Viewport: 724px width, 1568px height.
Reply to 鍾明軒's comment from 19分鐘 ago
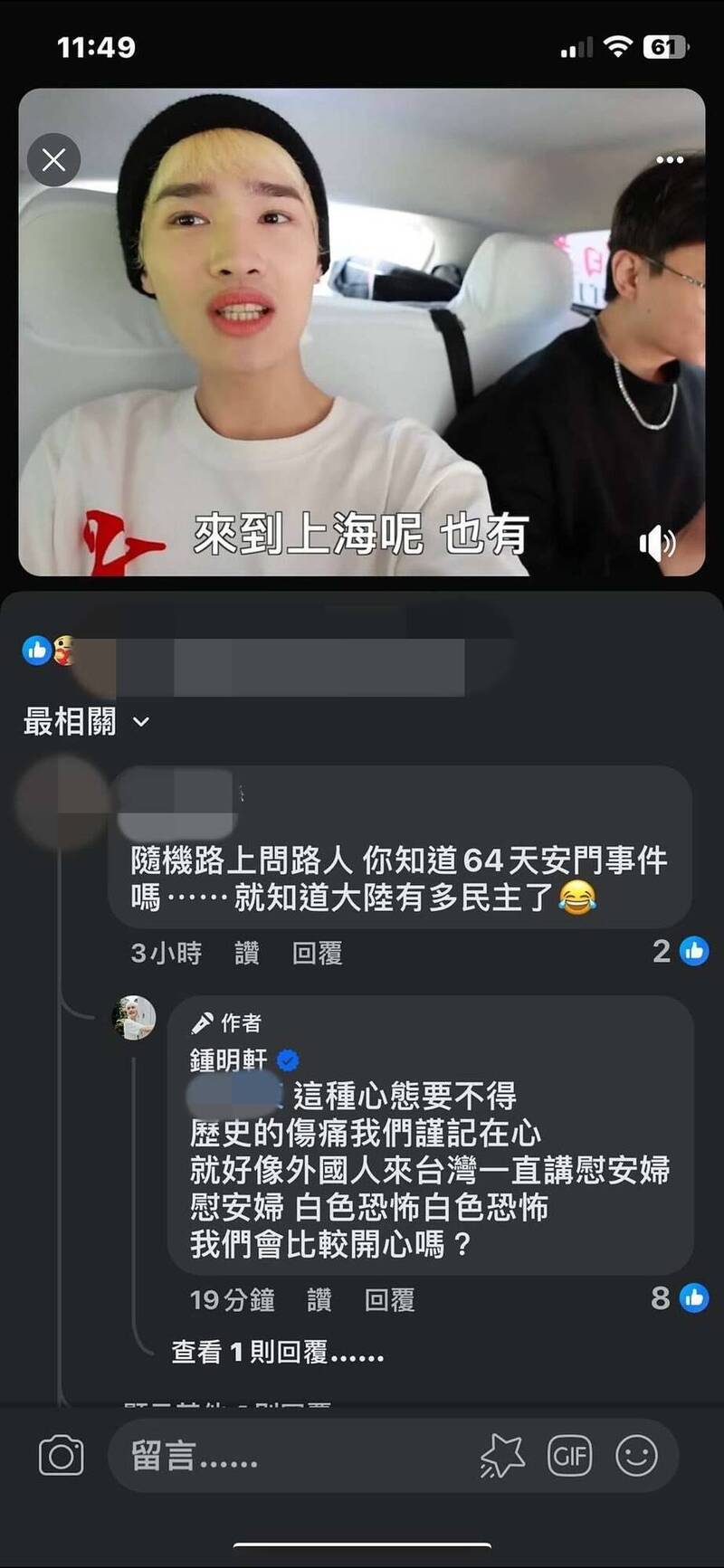pos(389,1300)
